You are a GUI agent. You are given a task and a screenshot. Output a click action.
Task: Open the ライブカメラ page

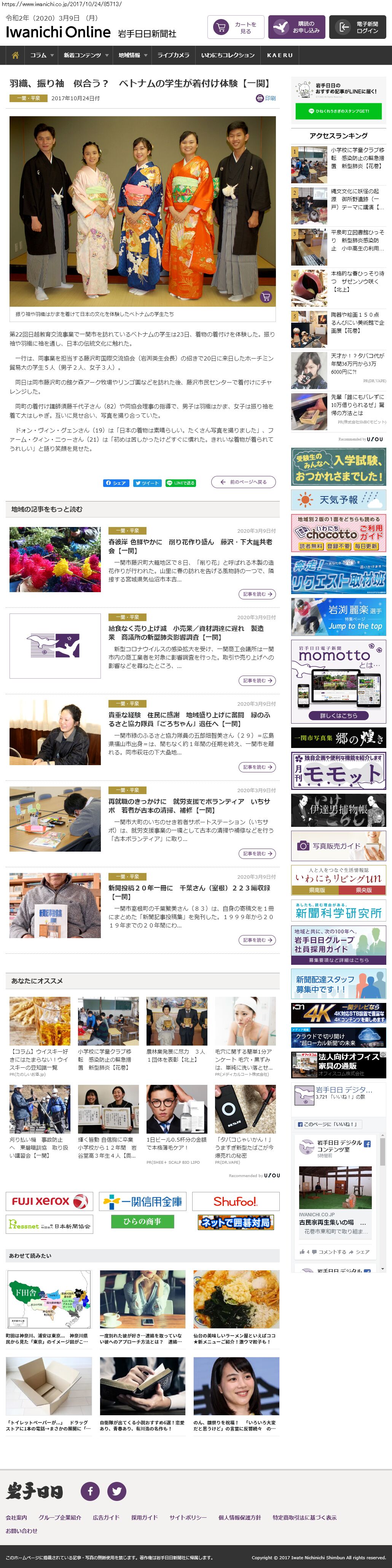click(x=173, y=55)
